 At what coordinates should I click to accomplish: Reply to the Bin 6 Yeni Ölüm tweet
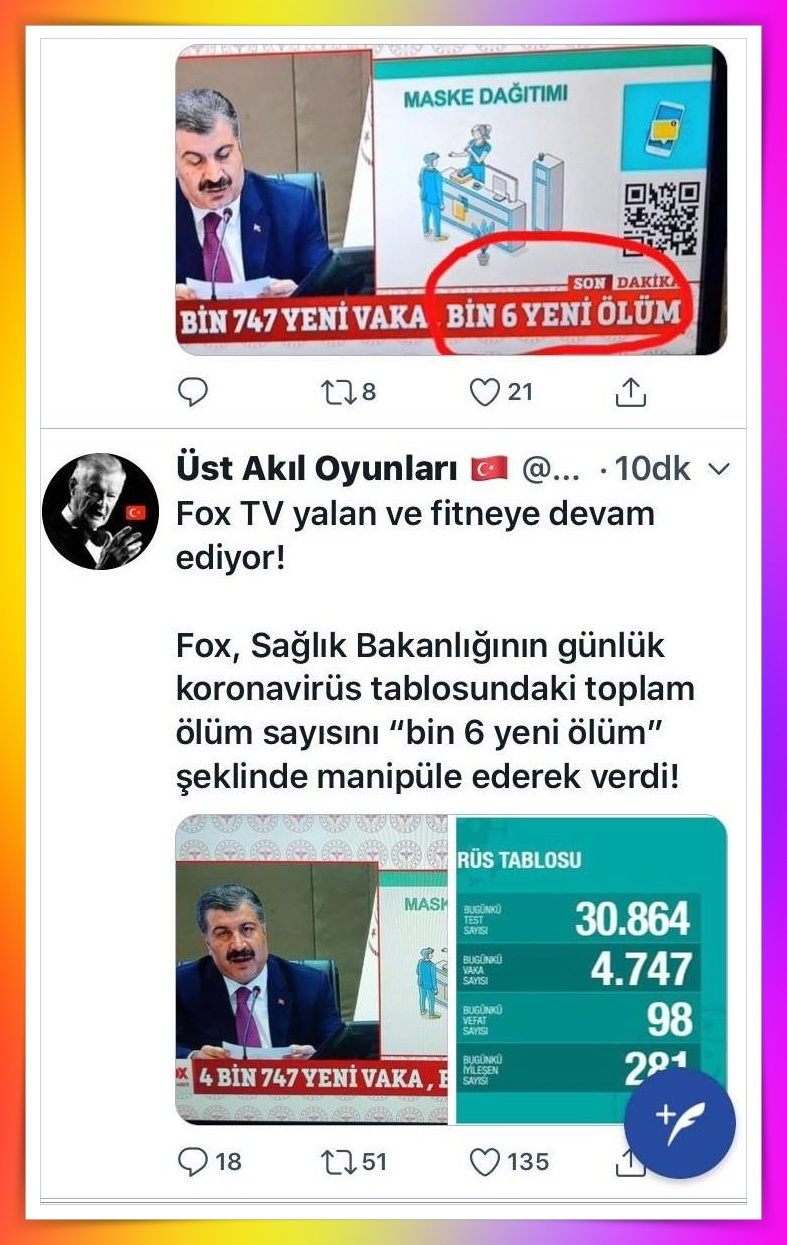click(192, 393)
